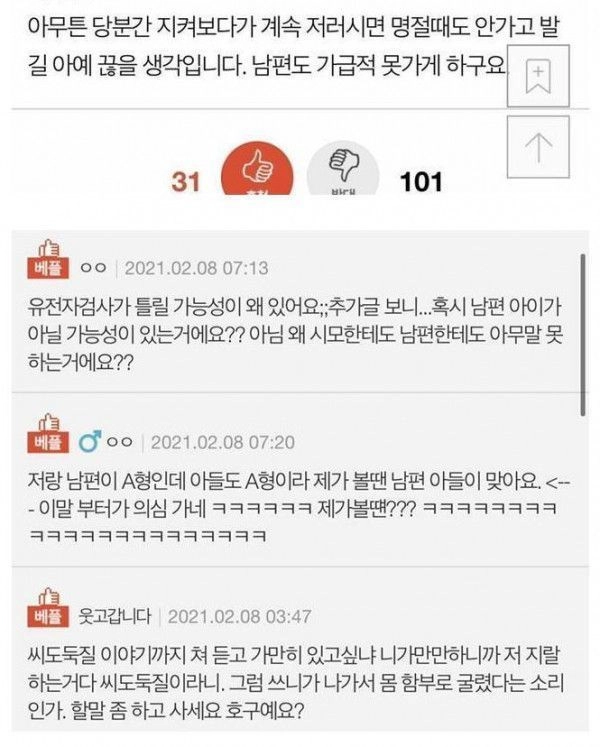Recommend the post with thumbs-up button
The height and width of the screenshot is (747, 600).
coord(255,171)
